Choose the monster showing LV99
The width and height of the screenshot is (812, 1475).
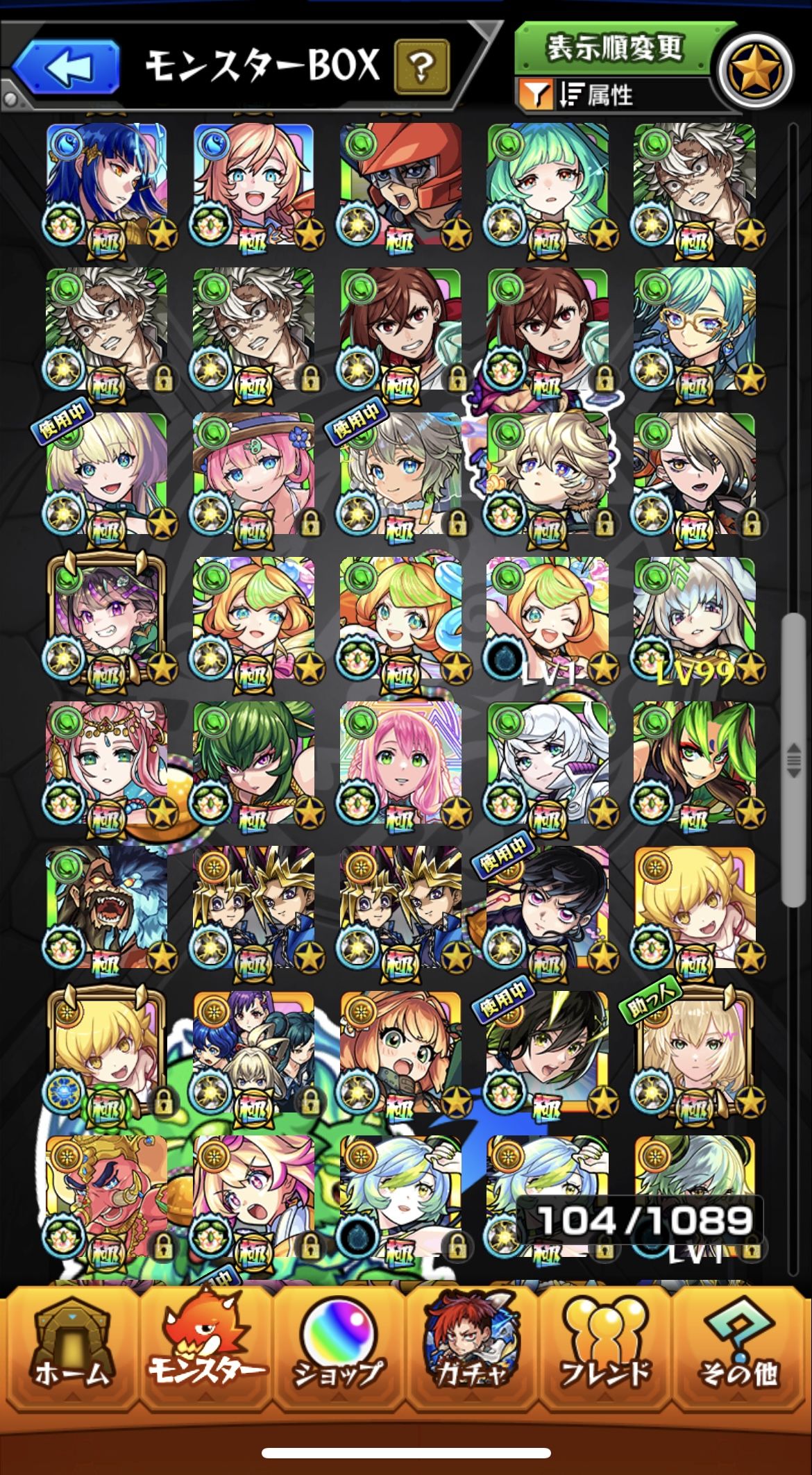pos(694,618)
